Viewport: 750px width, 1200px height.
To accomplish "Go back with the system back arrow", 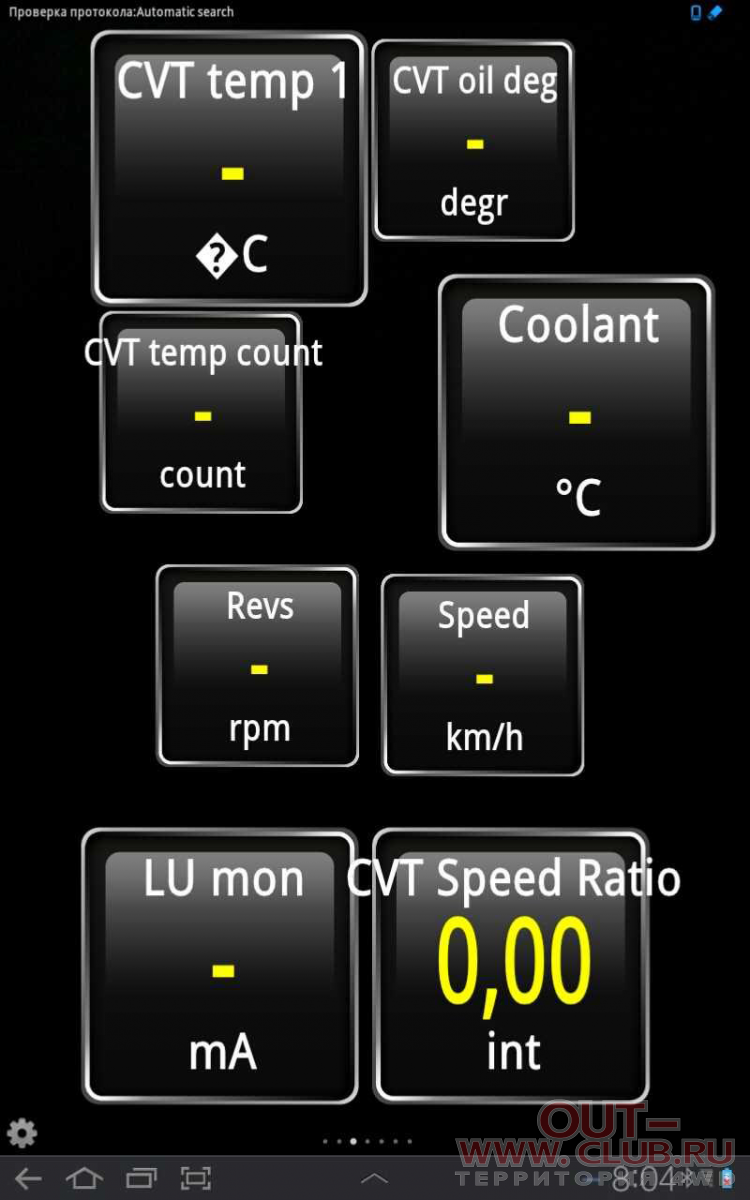I will click(x=28, y=1178).
